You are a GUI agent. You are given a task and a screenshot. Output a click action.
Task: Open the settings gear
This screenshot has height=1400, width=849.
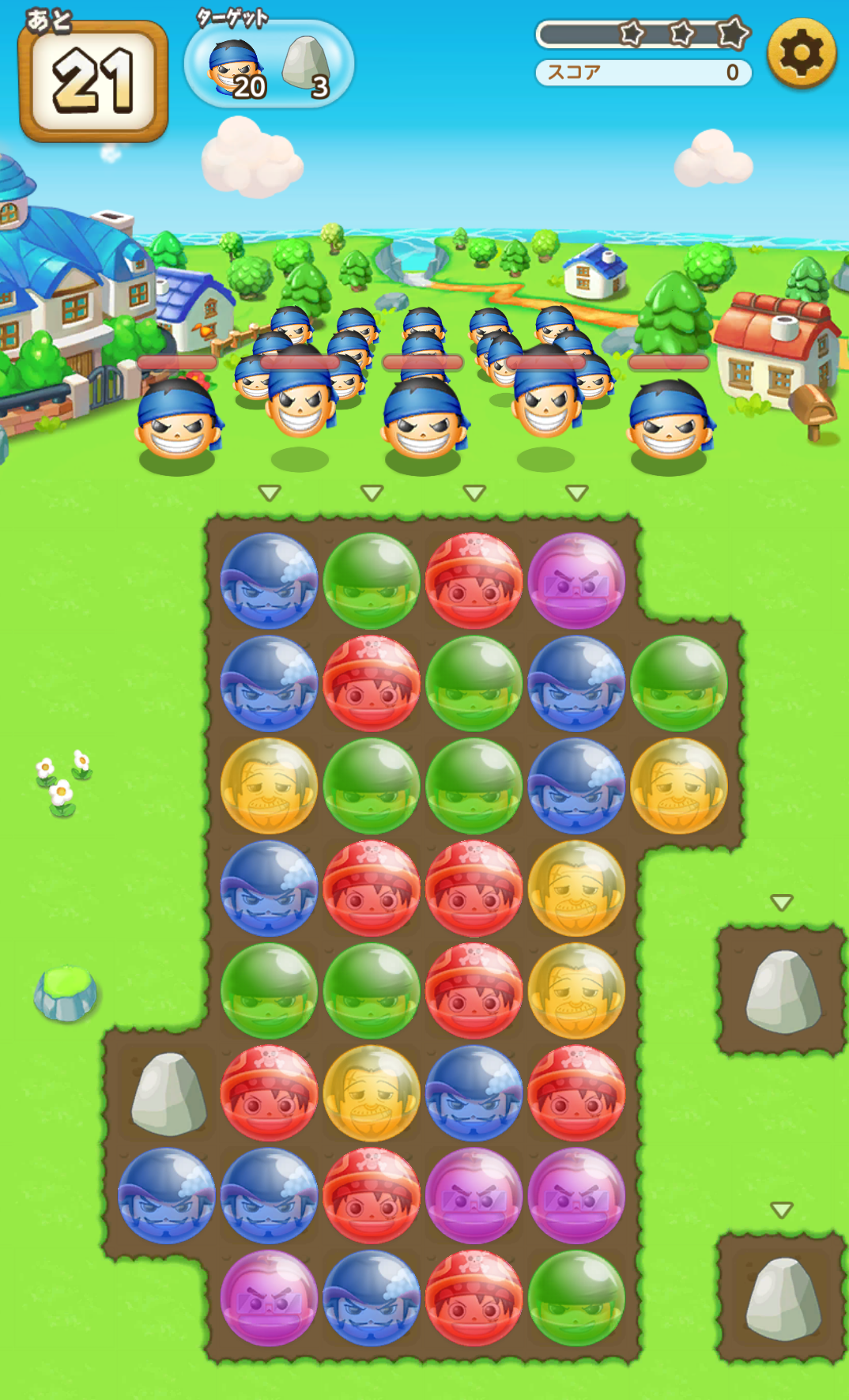[801, 53]
